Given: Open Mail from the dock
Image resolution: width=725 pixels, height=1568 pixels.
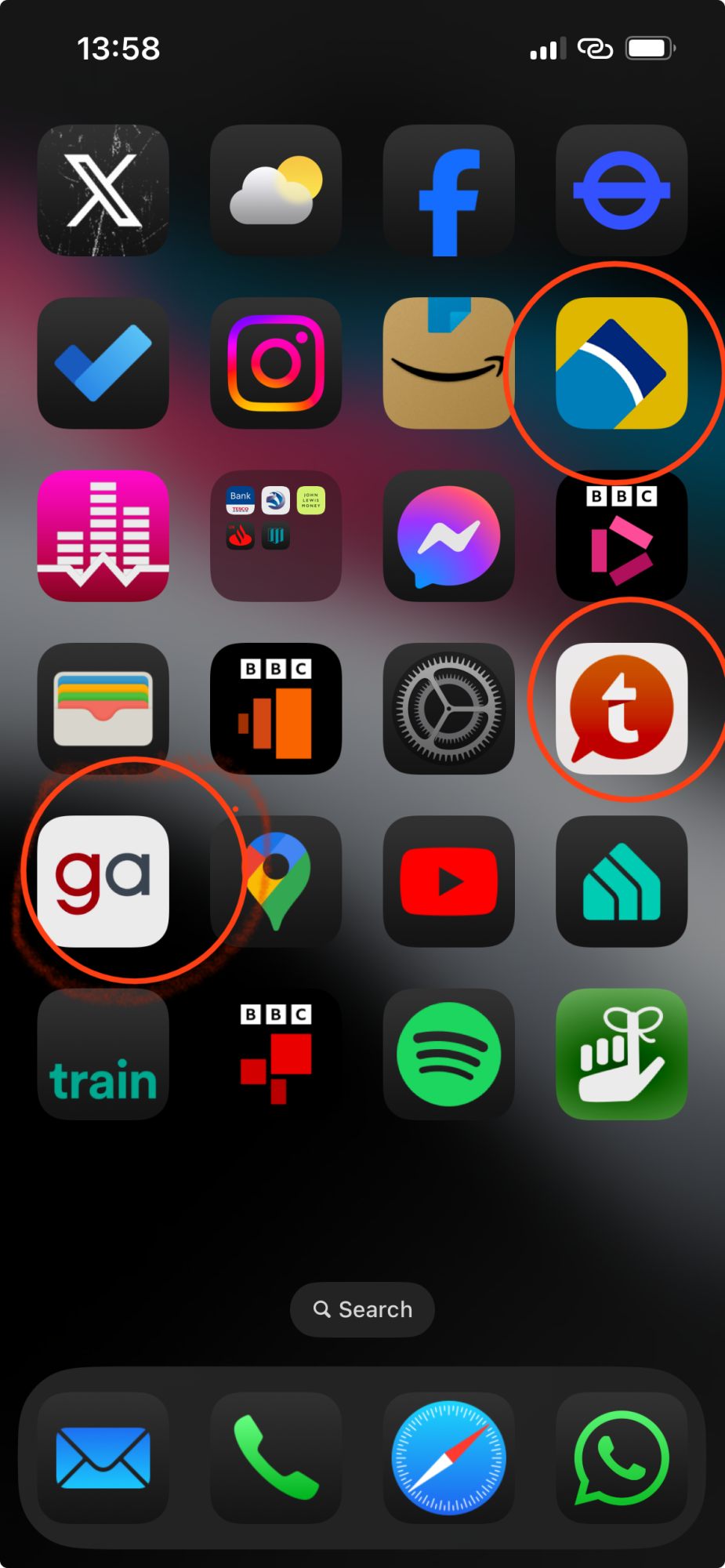Looking at the screenshot, I should point(103,1457).
